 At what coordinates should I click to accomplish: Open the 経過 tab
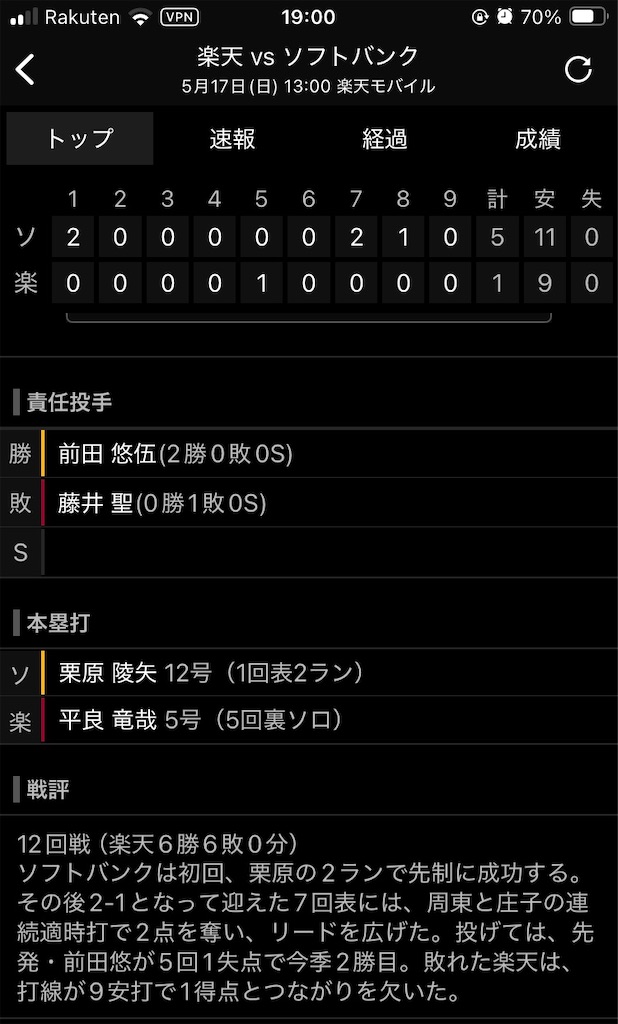385,138
